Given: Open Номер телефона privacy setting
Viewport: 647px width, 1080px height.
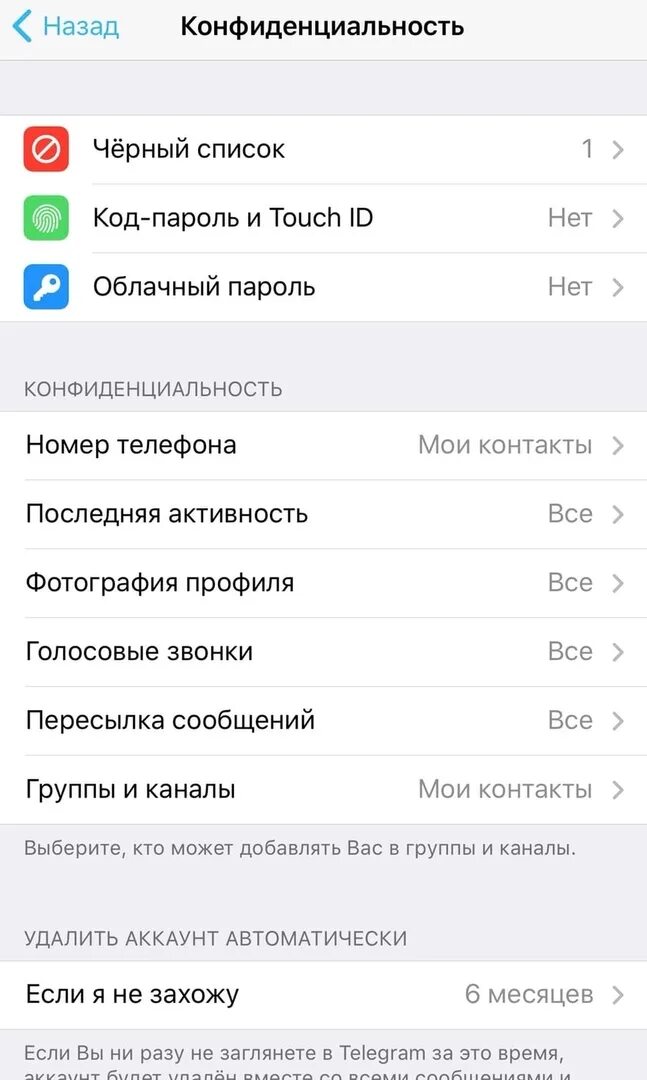Looking at the screenshot, I should coord(323,446).
